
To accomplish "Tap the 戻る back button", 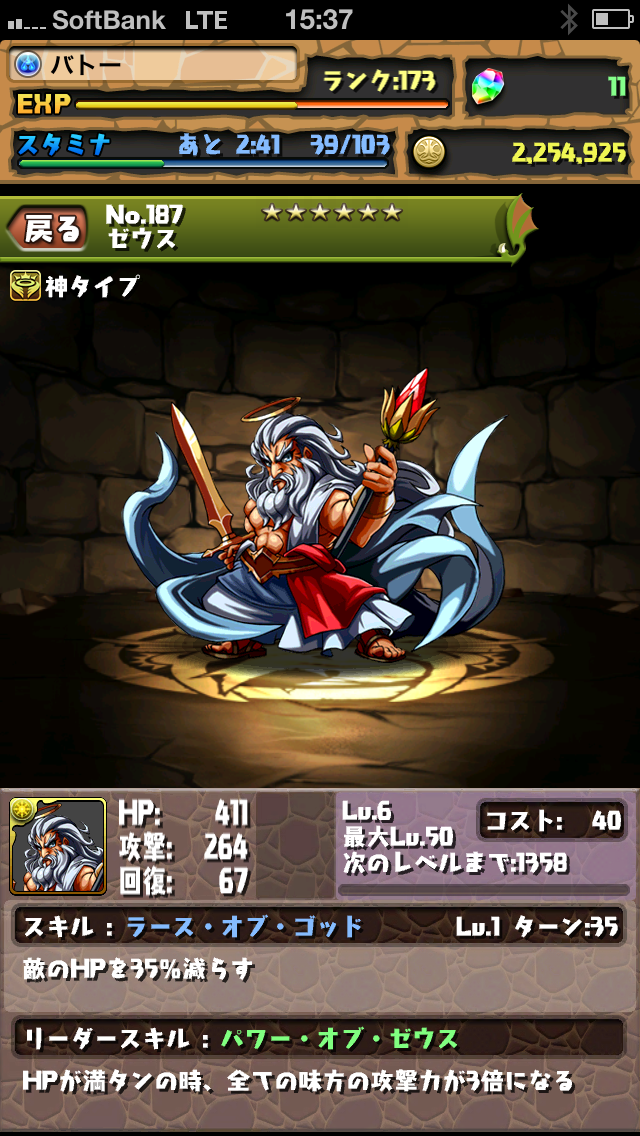I will pos(48,230).
